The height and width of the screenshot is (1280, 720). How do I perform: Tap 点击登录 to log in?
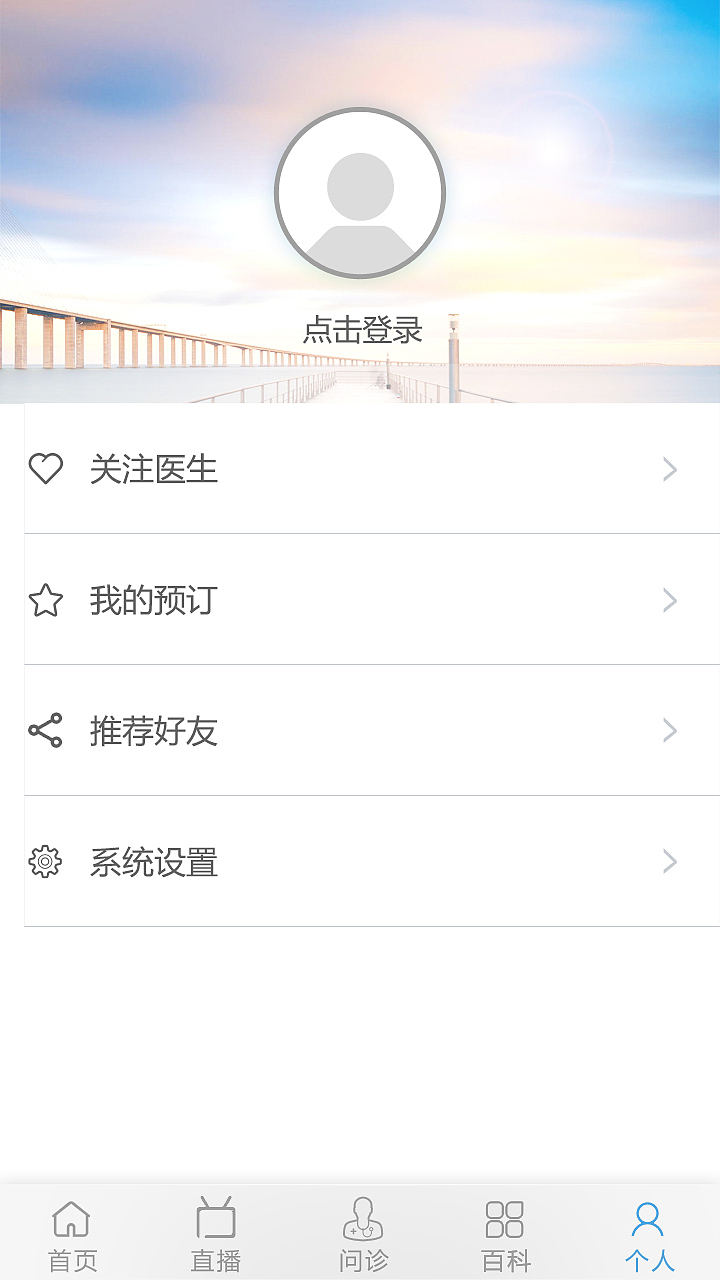coord(360,330)
